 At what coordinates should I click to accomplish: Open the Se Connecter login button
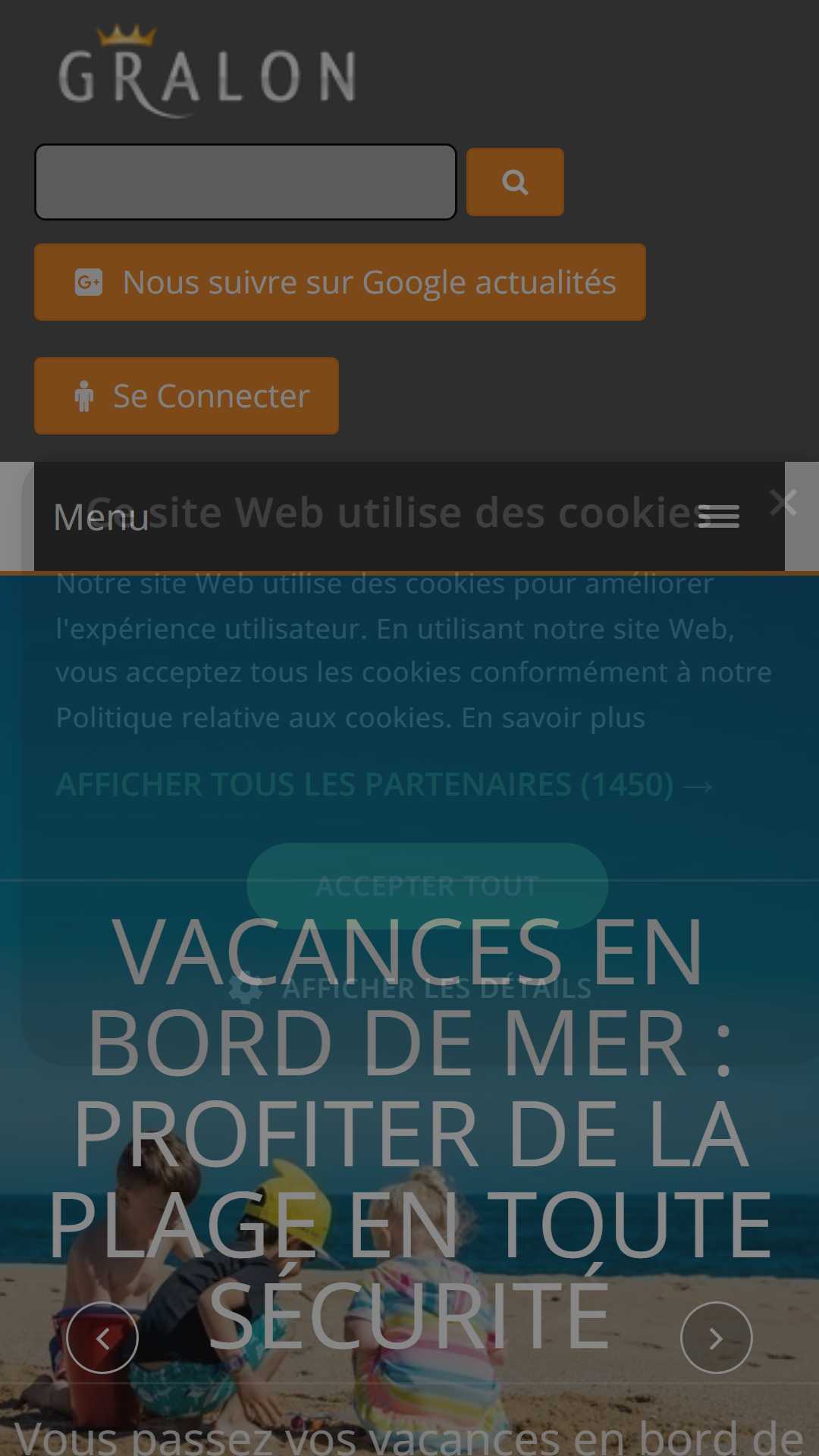187,396
